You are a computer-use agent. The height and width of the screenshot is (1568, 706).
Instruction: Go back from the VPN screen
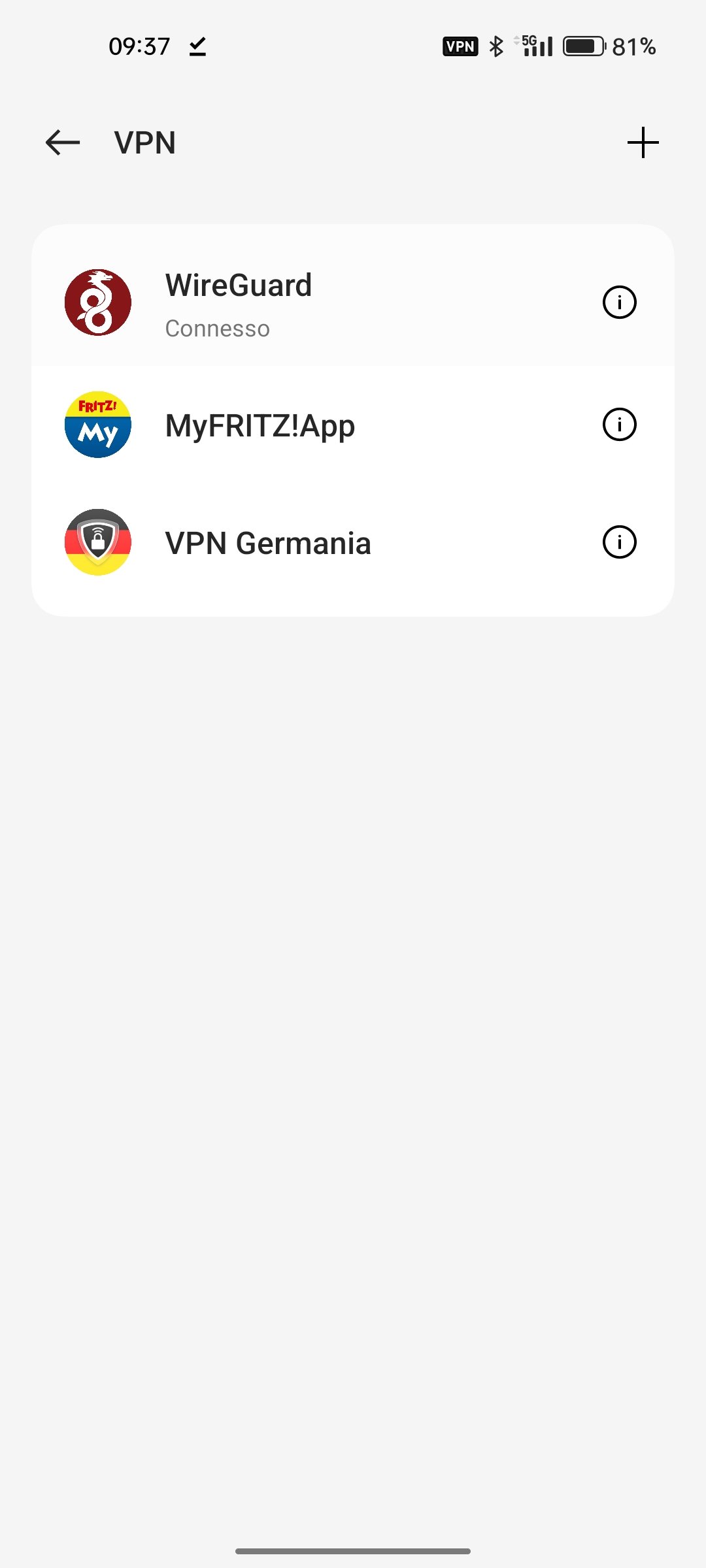[x=63, y=142]
